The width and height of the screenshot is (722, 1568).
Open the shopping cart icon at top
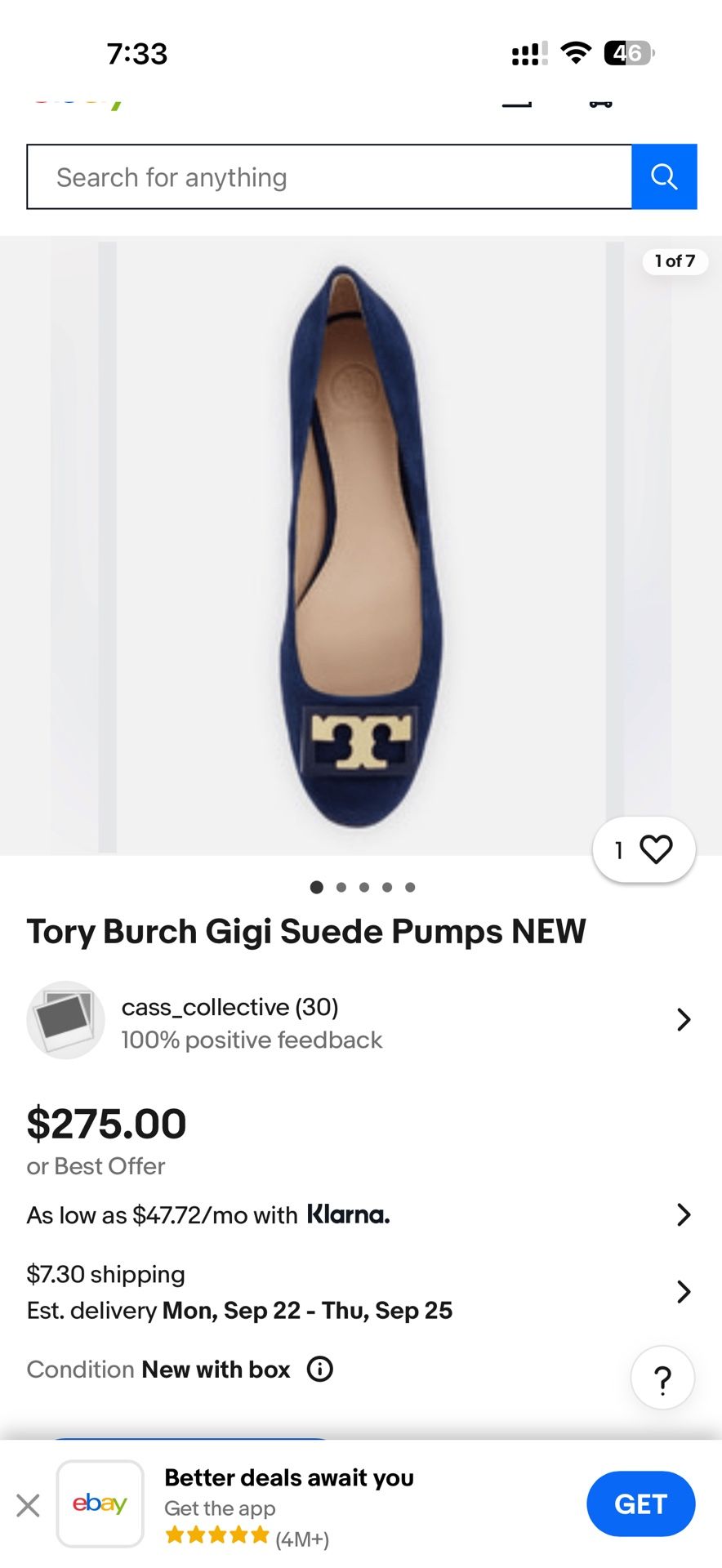[600, 104]
